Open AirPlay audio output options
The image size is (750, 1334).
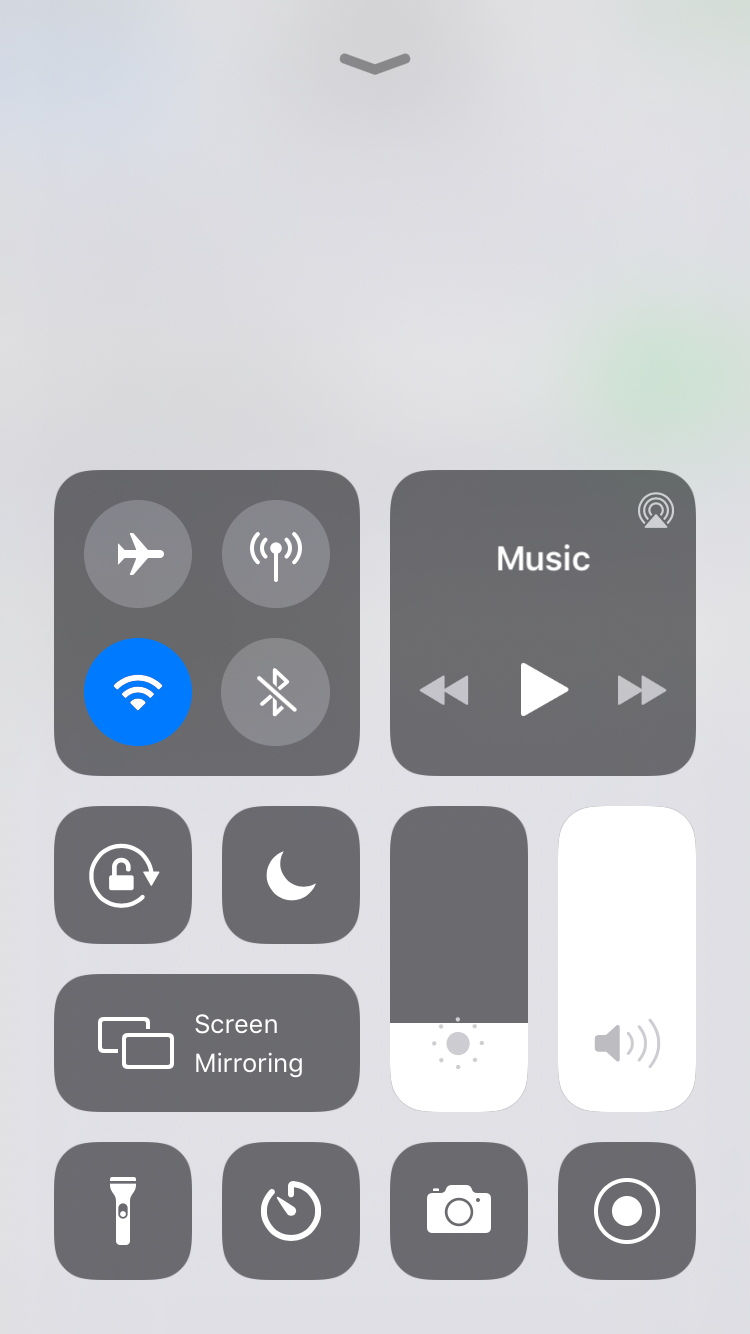pyautogui.click(x=656, y=510)
